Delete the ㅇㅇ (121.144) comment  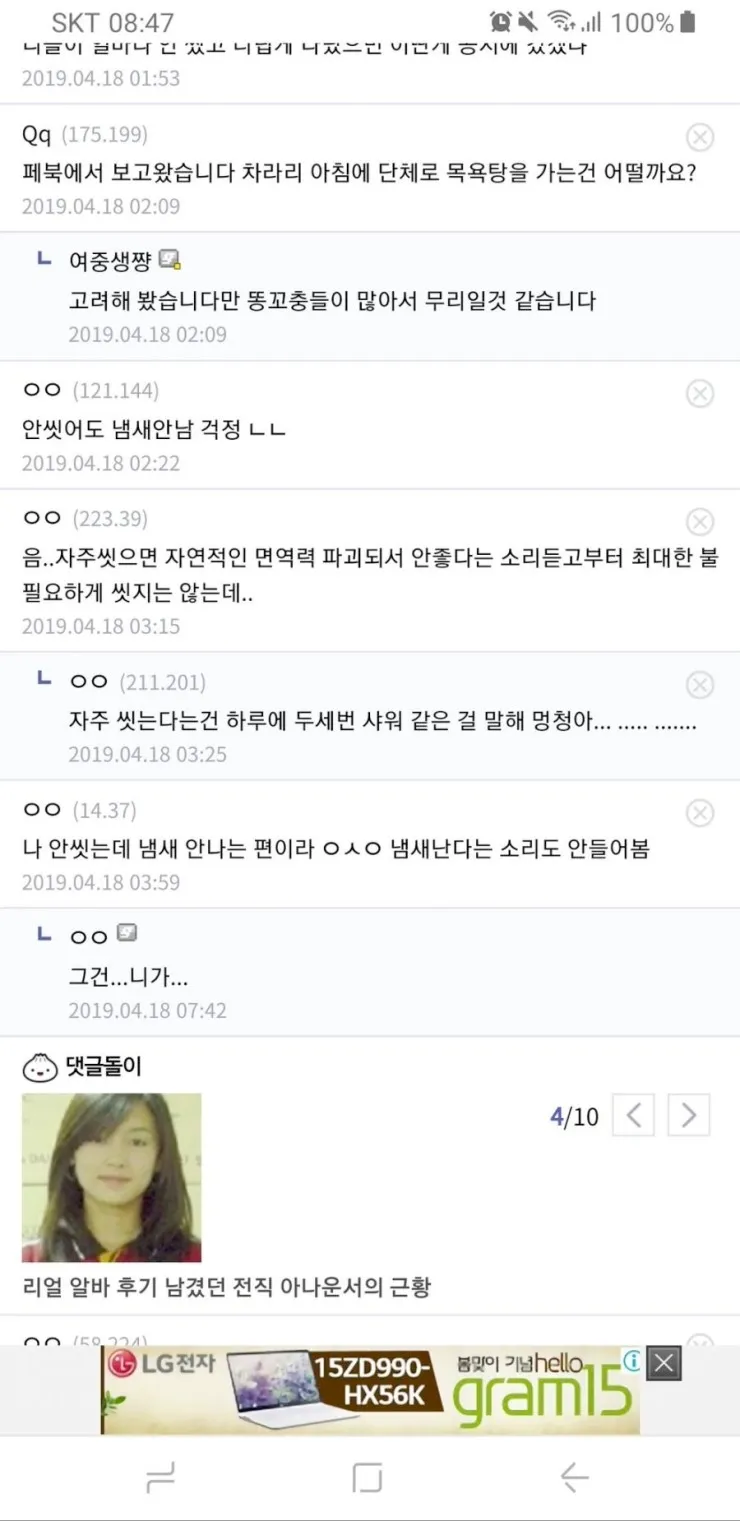point(700,394)
